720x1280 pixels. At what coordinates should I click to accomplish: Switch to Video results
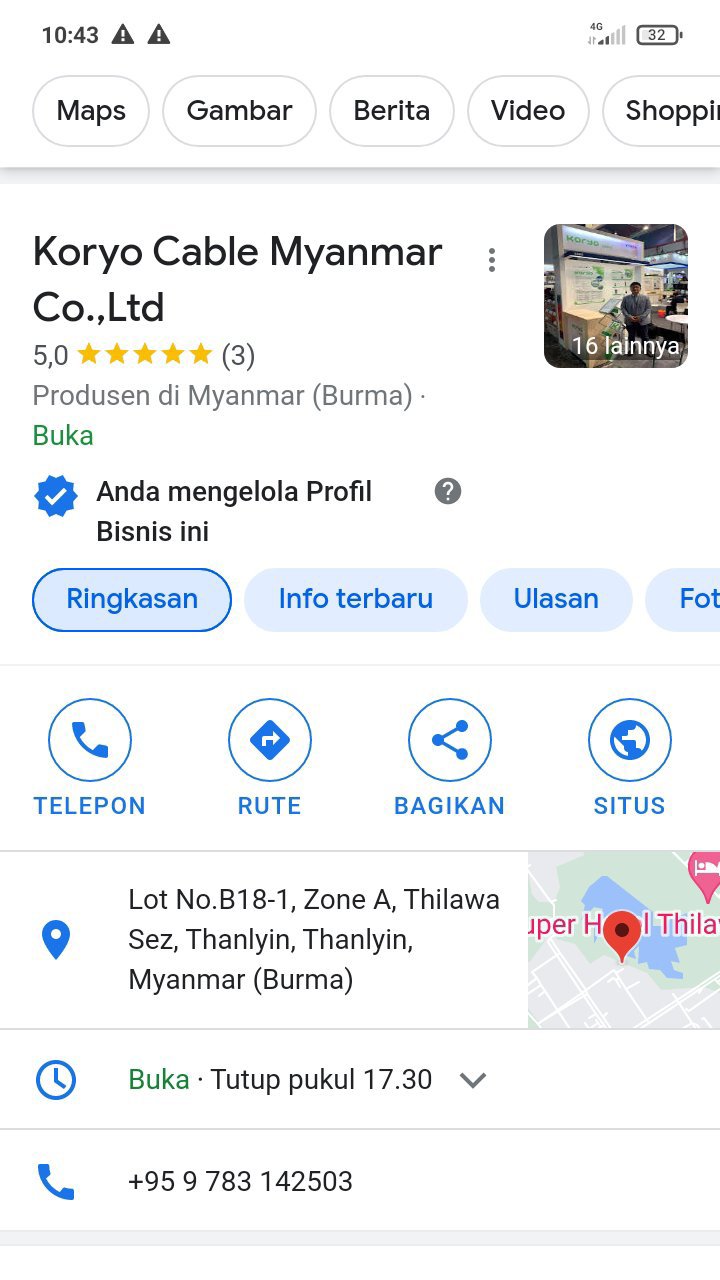point(527,111)
